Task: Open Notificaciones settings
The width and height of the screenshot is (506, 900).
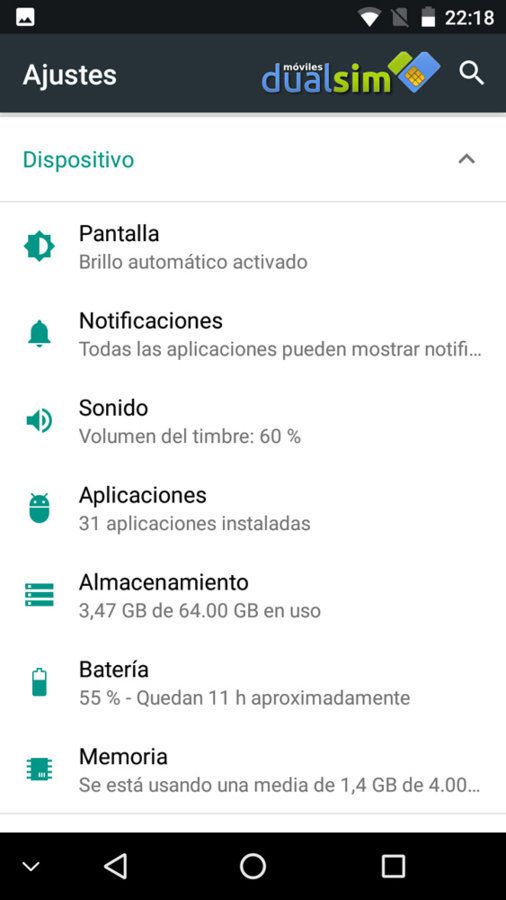Action: coord(253,334)
